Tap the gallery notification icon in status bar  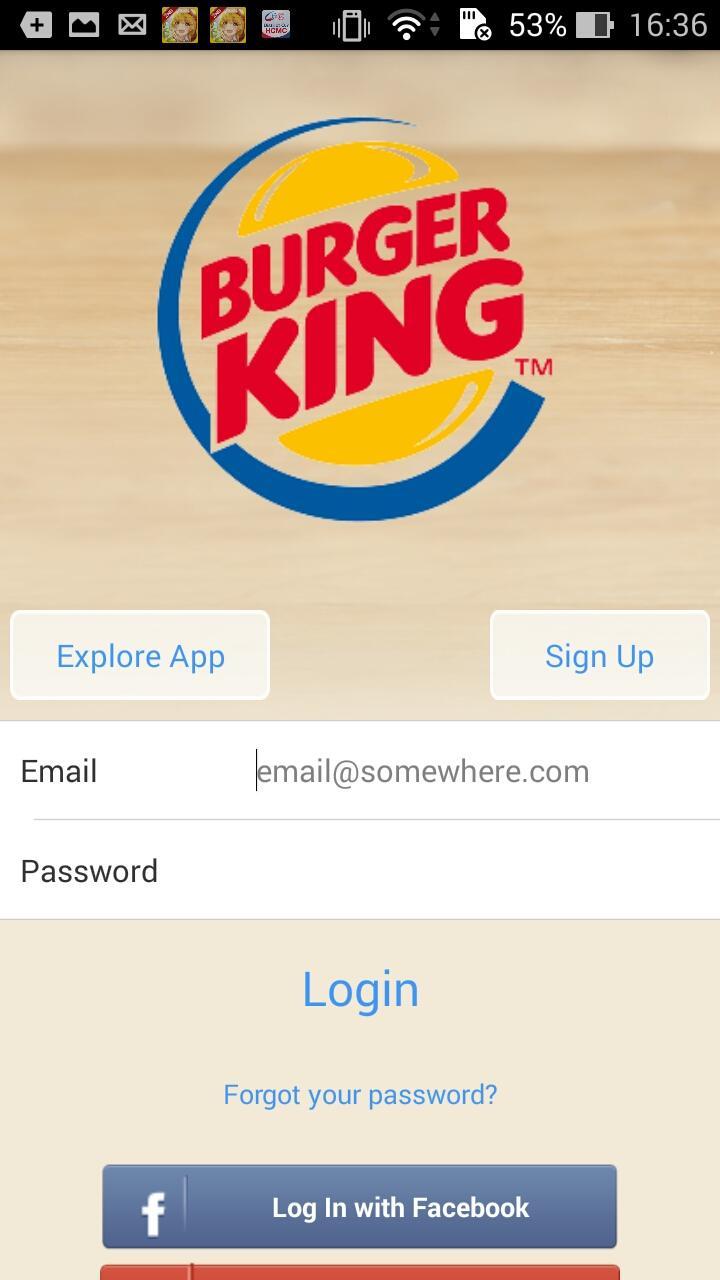coord(83,24)
